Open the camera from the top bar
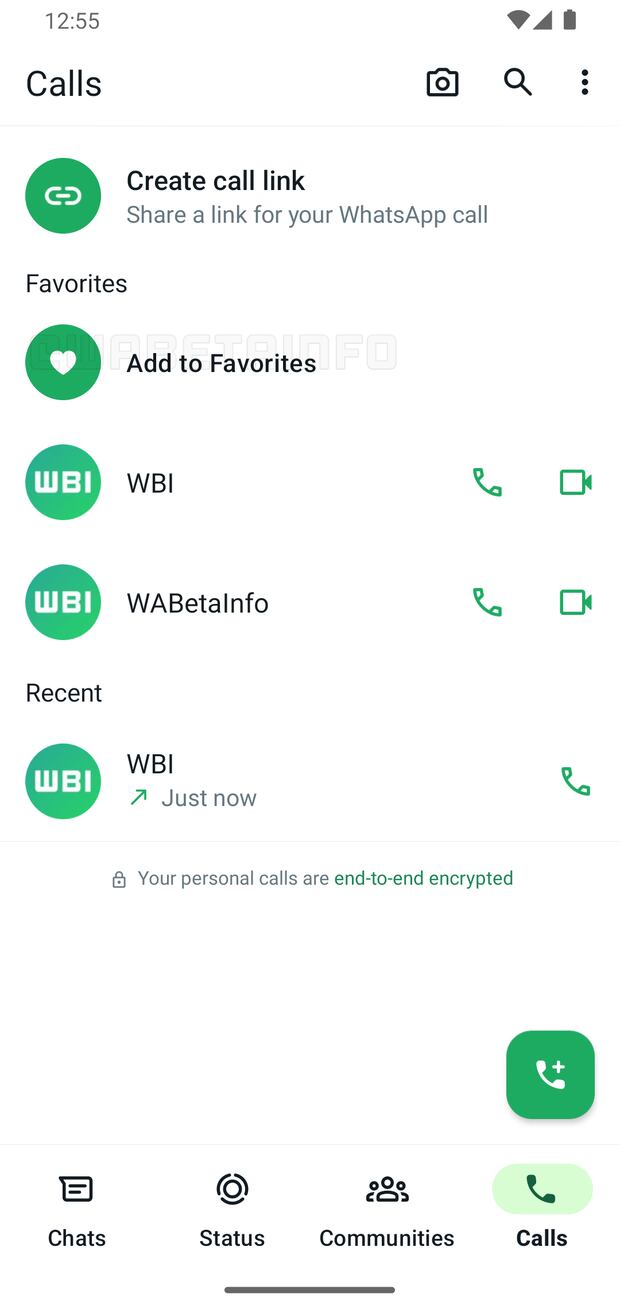The height and width of the screenshot is (1309, 620). point(442,82)
